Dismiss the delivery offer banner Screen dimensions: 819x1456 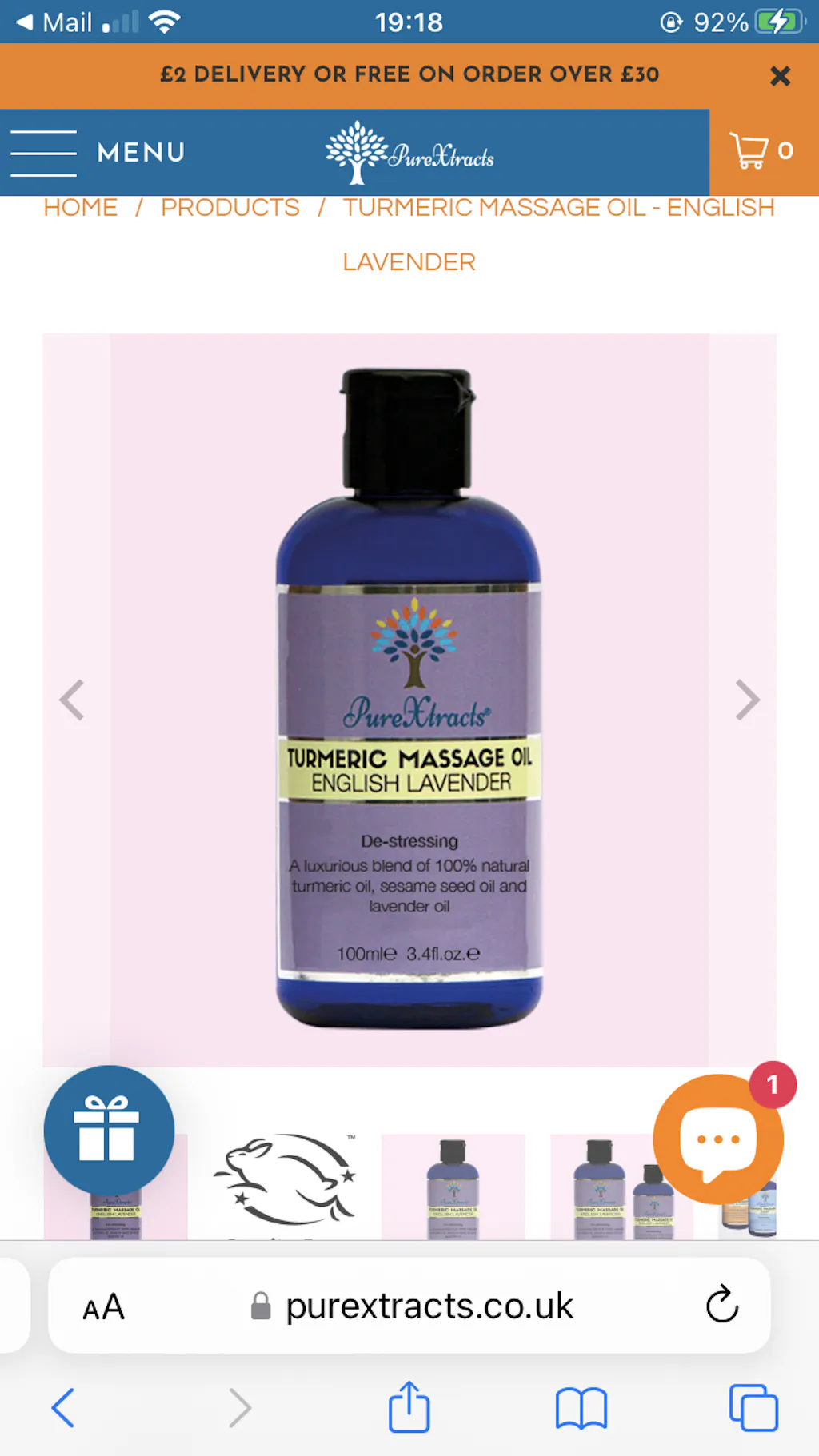tap(780, 75)
